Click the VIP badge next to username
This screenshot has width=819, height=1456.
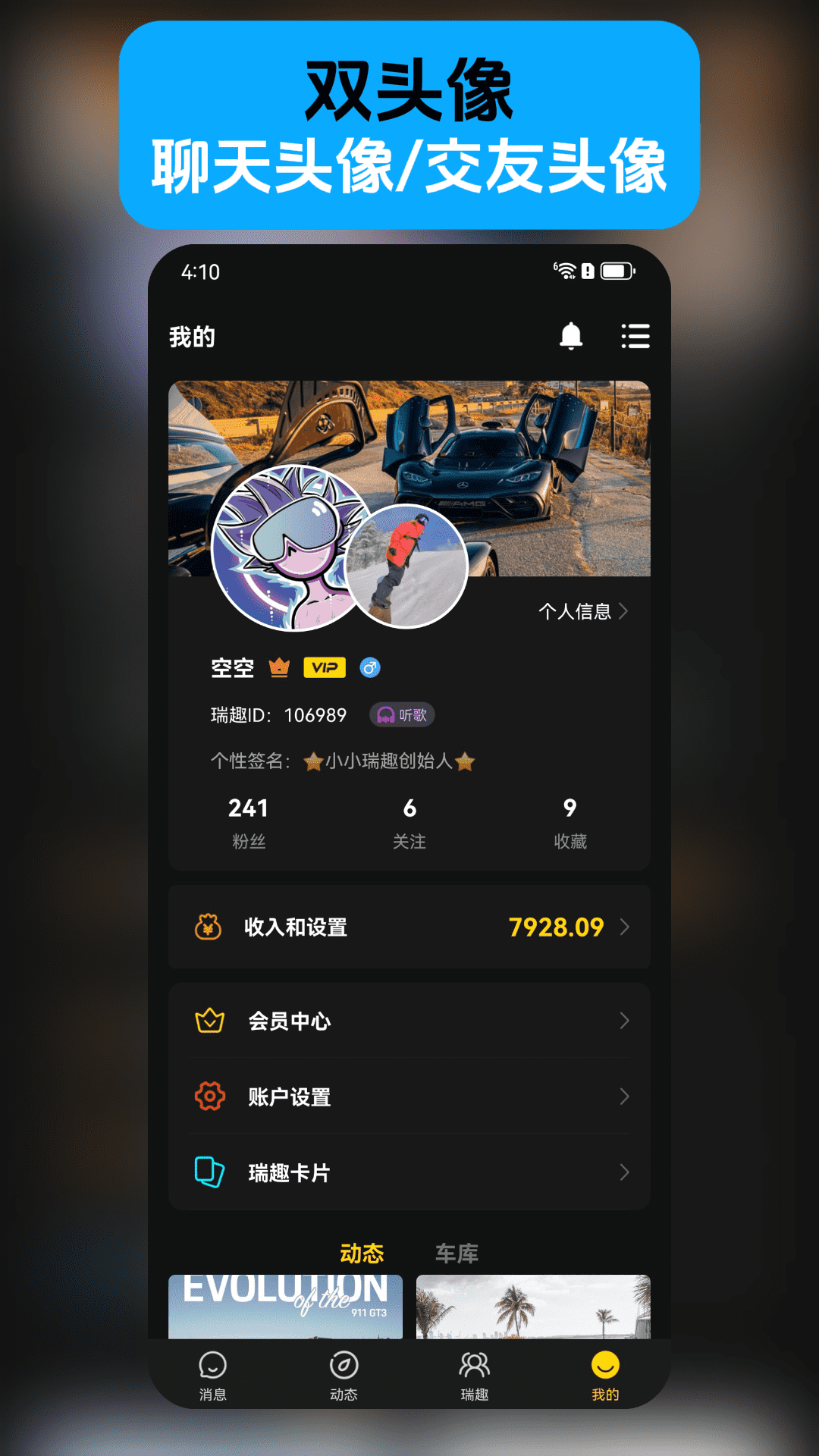pyautogui.click(x=325, y=667)
